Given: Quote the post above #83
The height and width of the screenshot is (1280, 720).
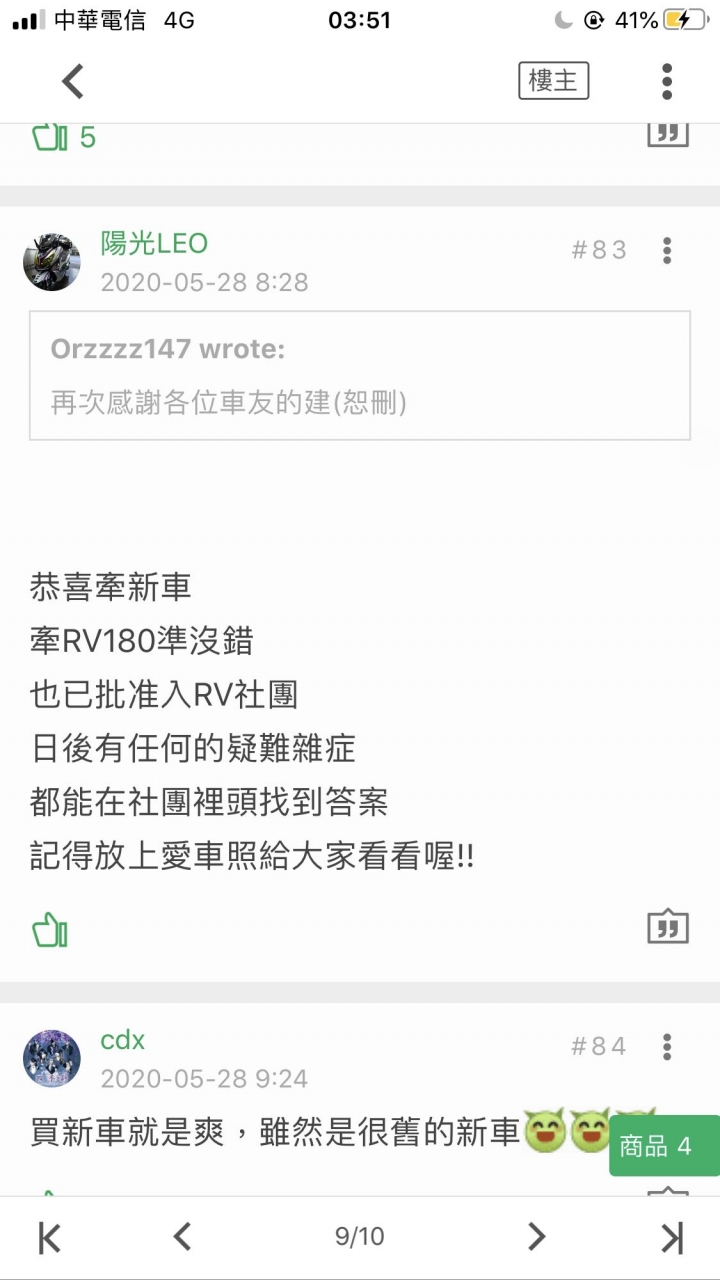Looking at the screenshot, I should tap(668, 134).
